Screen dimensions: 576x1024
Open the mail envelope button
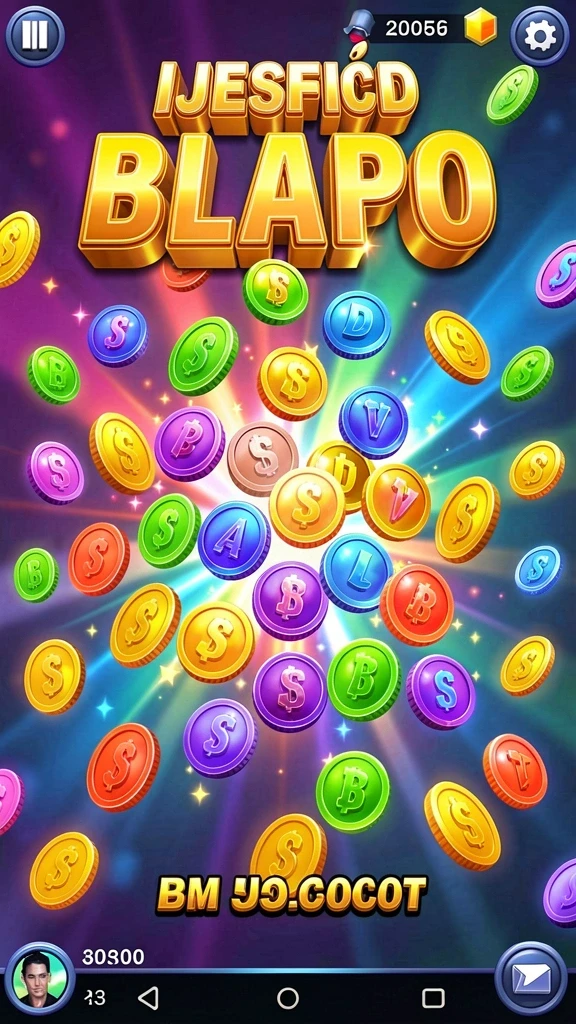531,978
